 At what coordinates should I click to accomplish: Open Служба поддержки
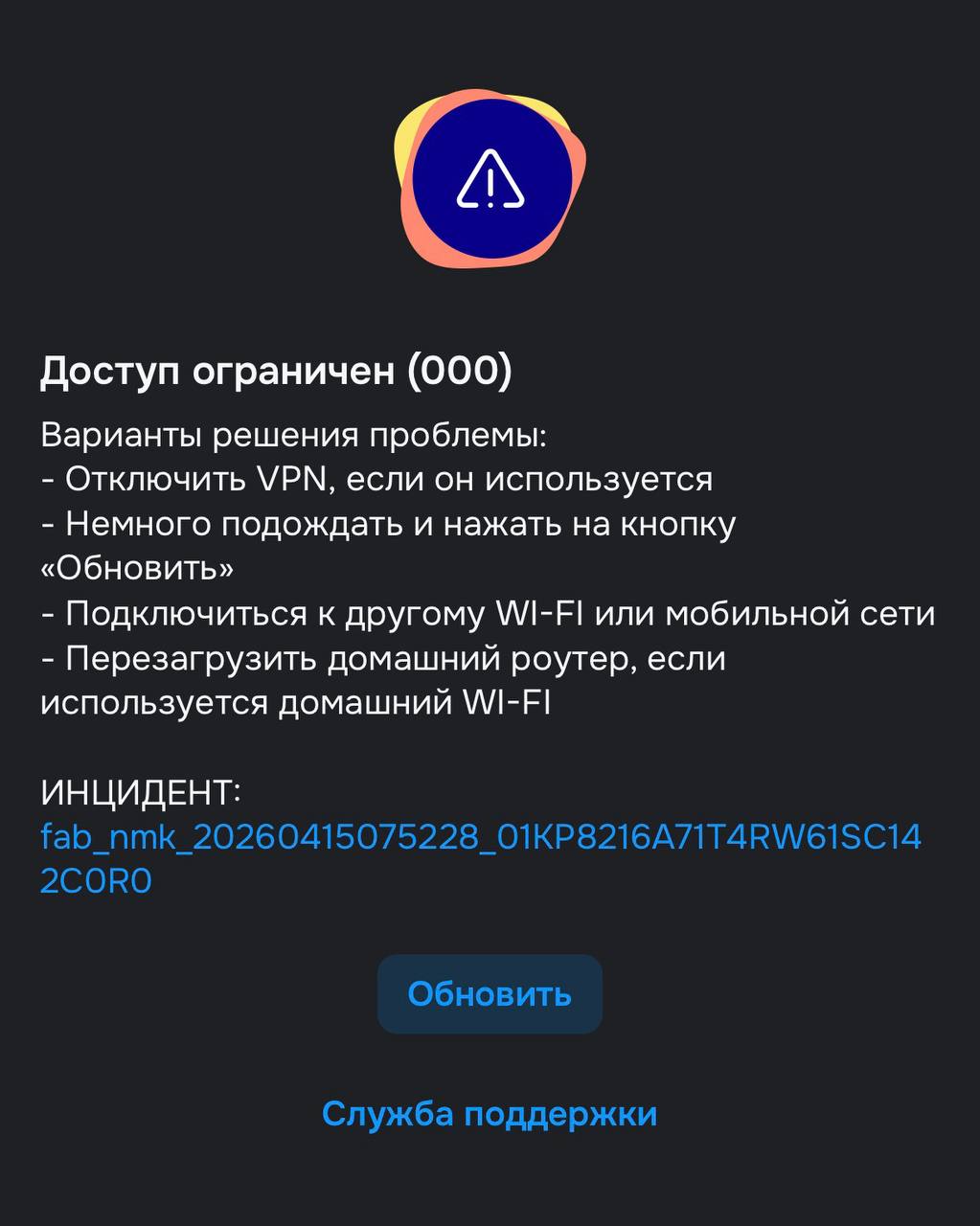(x=490, y=1113)
